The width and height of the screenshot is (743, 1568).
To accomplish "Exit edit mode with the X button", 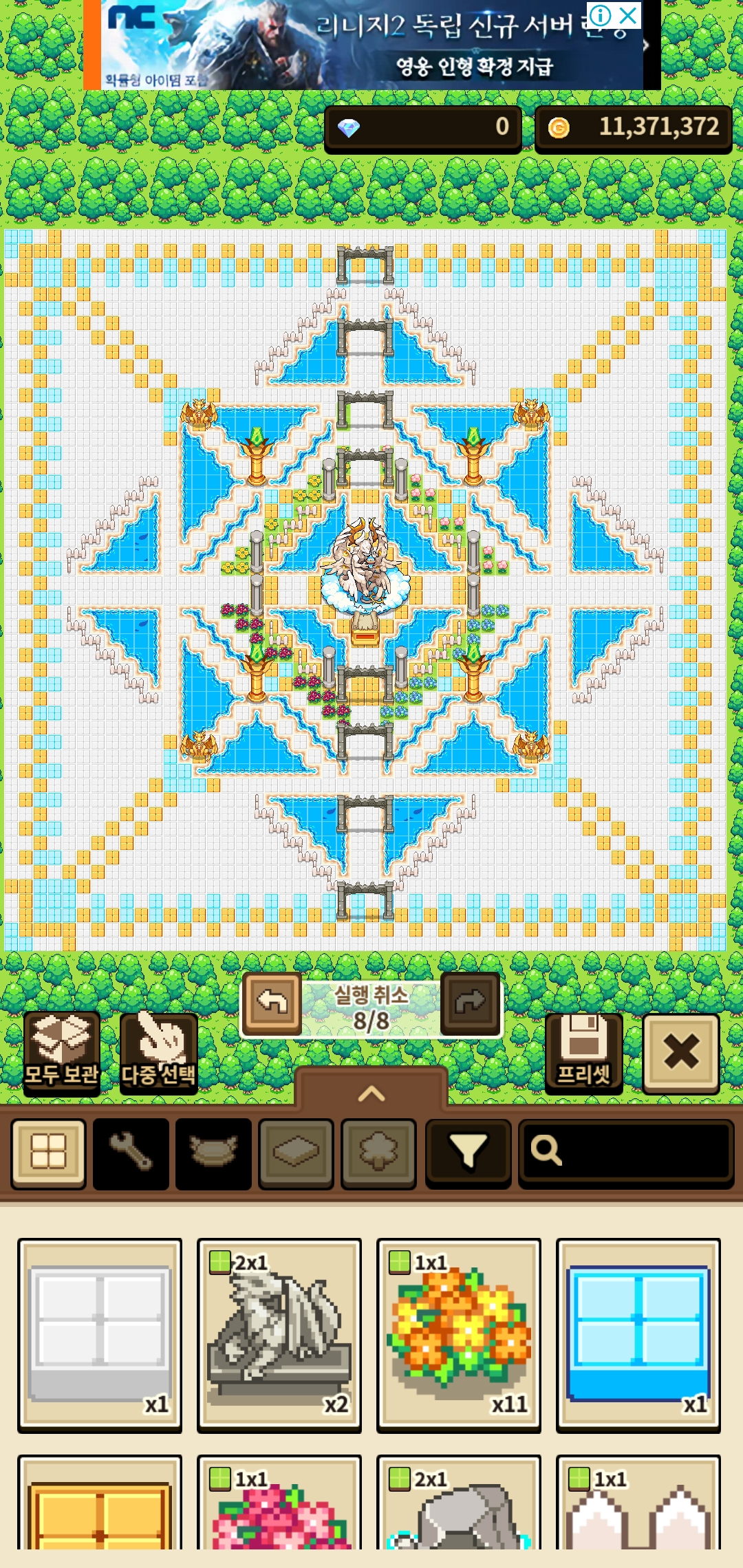I will tap(681, 1053).
